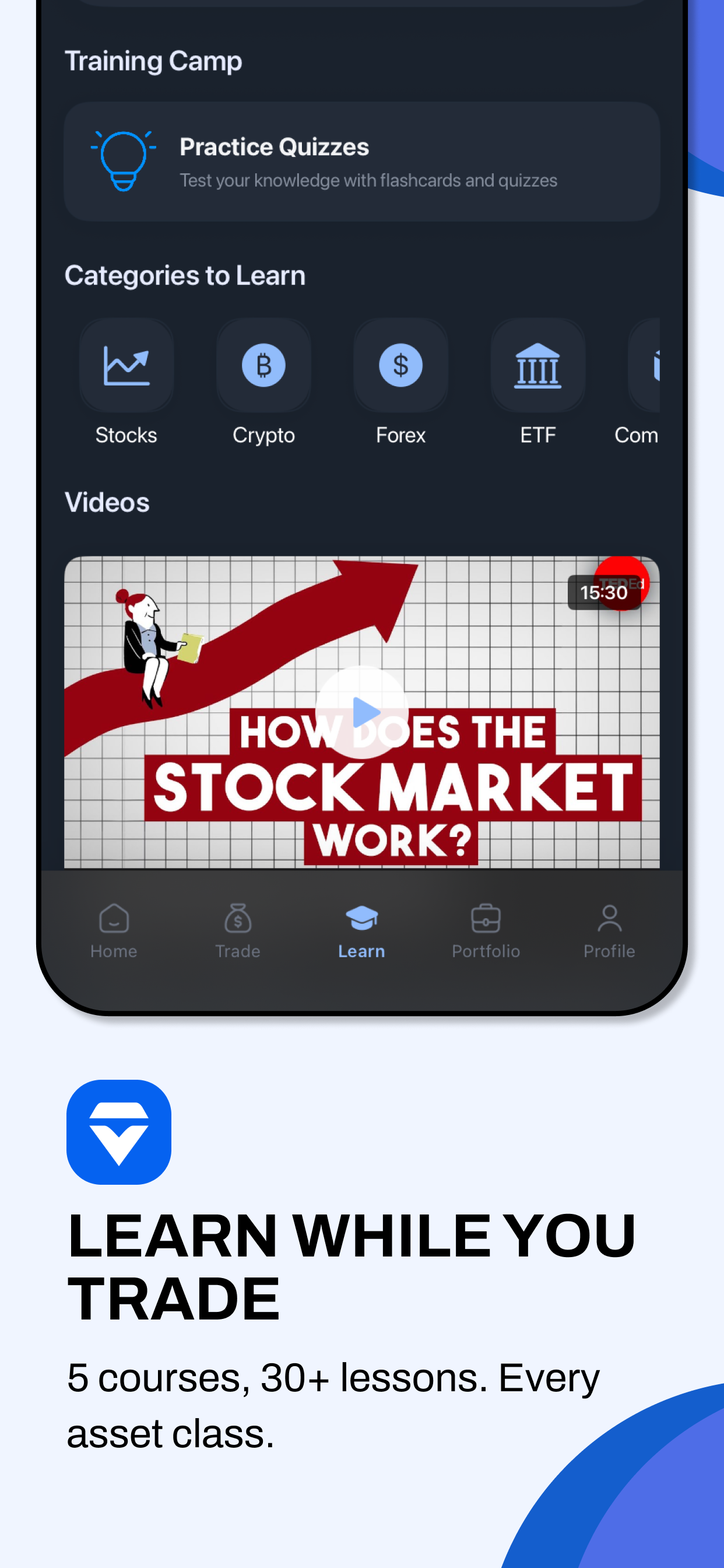724x1568 pixels.
Task: Select the Profile person icon
Action: pos(609,918)
